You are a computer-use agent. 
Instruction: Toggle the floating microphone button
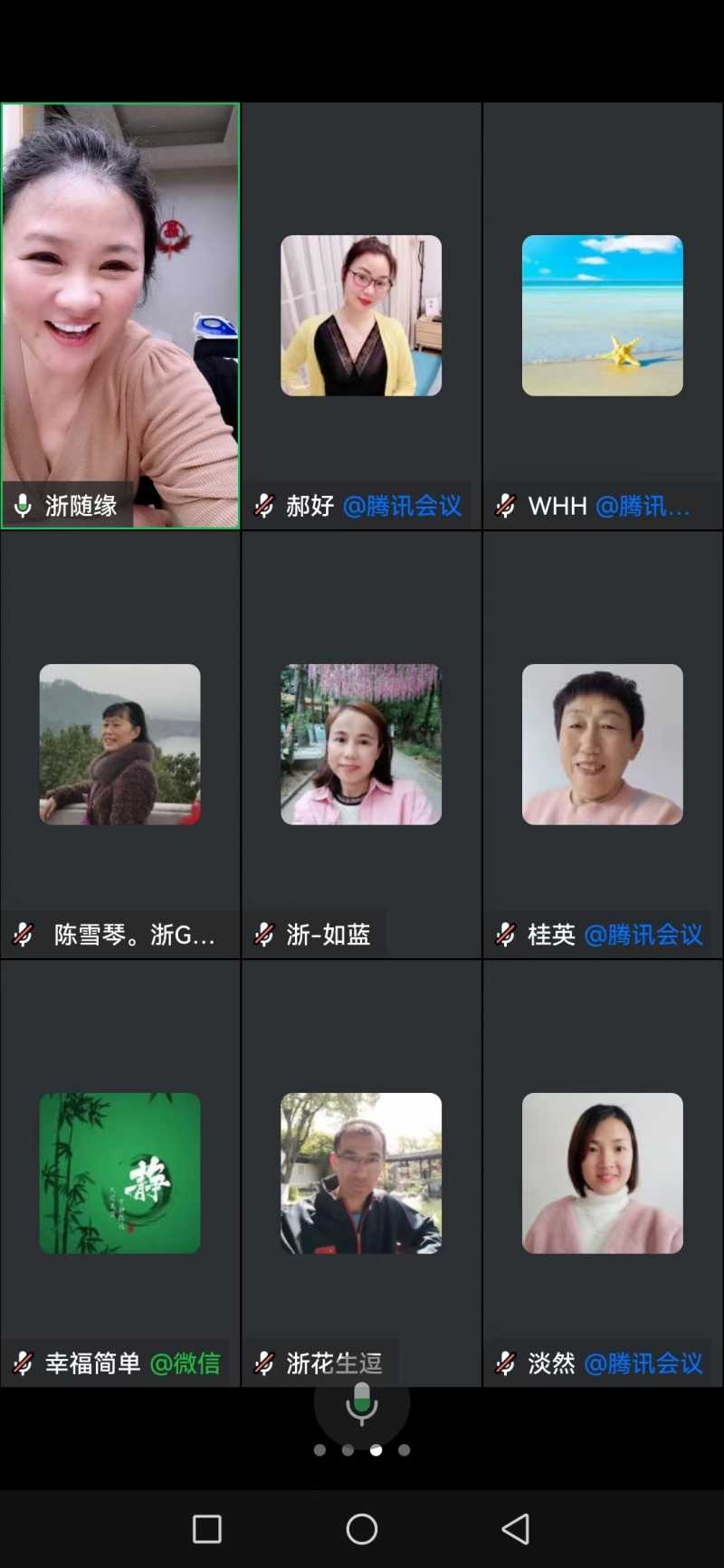pos(362,1403)
